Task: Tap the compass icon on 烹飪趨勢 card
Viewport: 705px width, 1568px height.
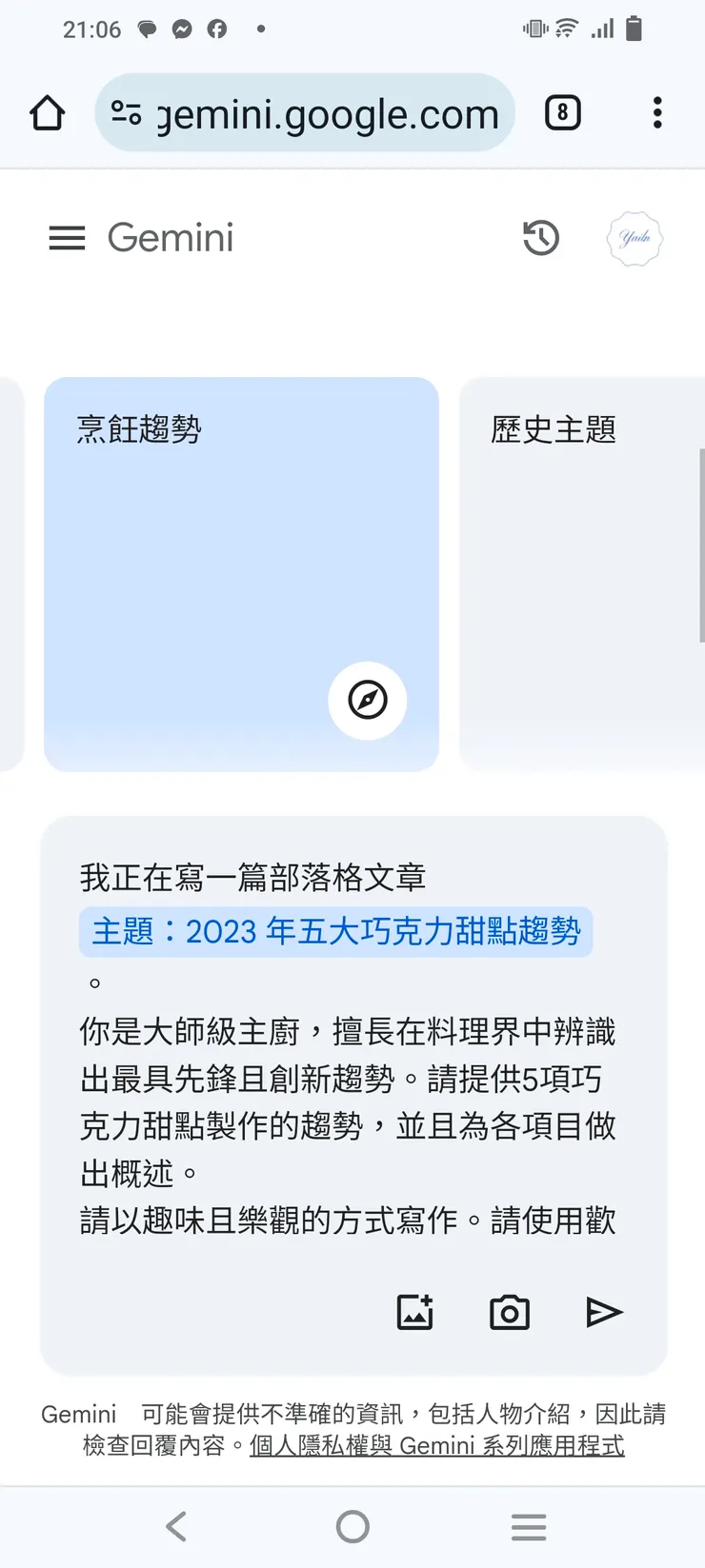Action: coord(367,700)
